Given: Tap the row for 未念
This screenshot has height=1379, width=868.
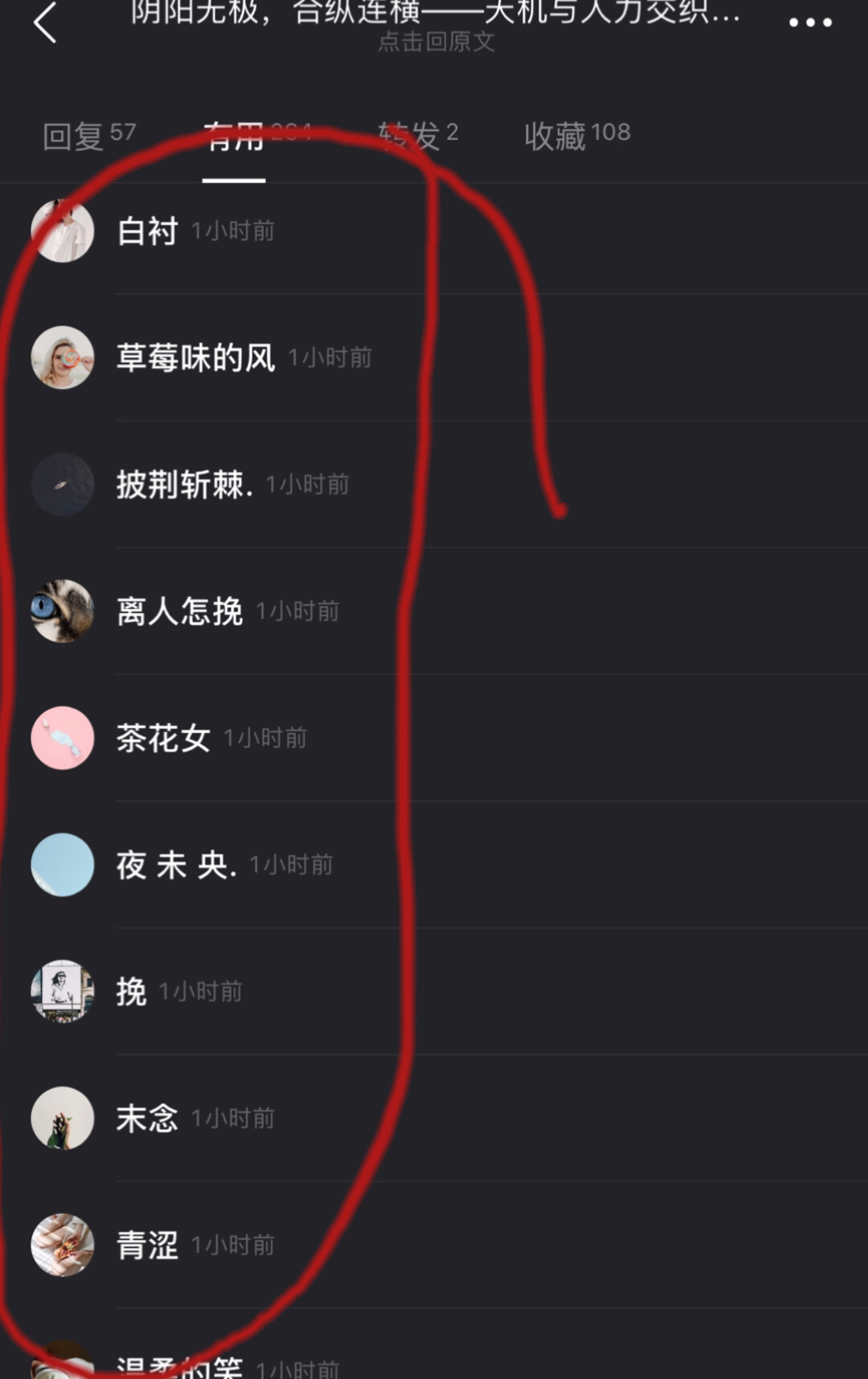Looking at the screenshot, I should tap(147, 1118).
